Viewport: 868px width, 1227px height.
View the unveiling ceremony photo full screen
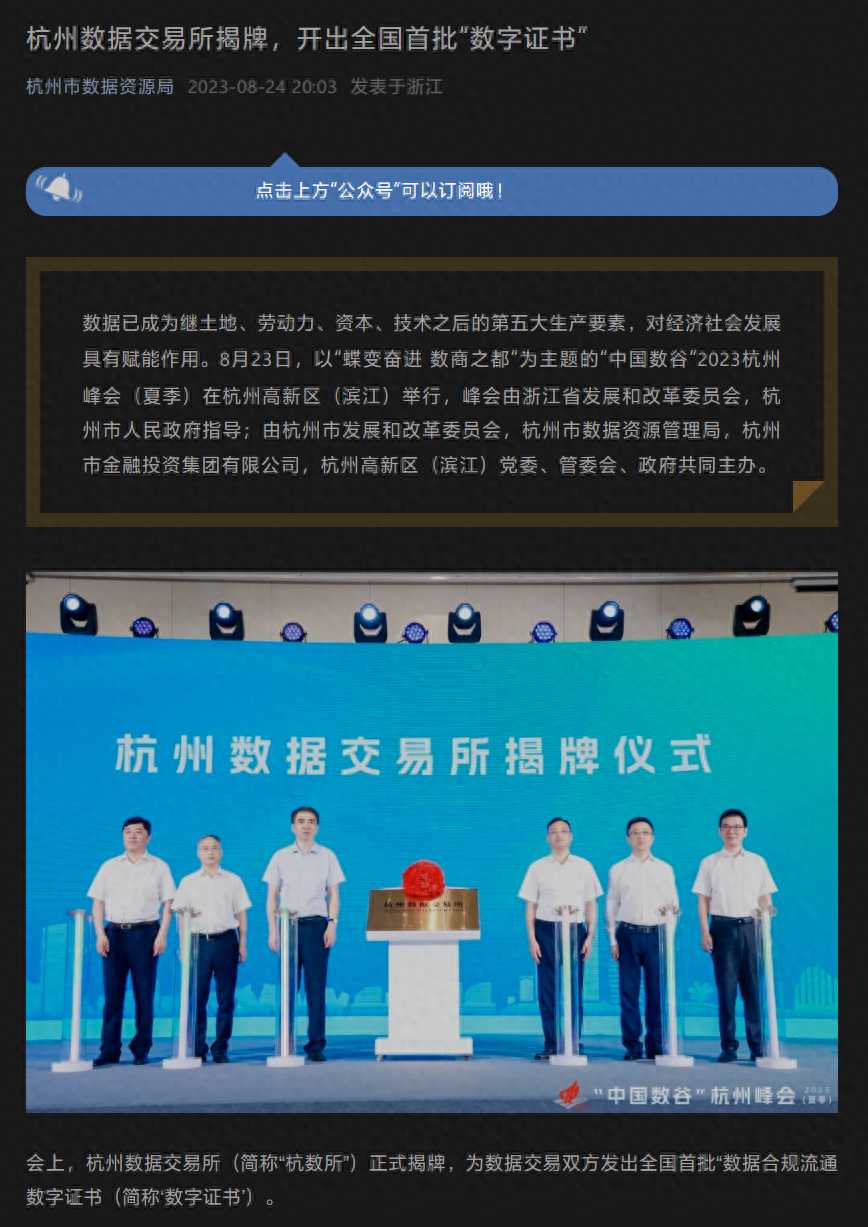coord(432,842)
